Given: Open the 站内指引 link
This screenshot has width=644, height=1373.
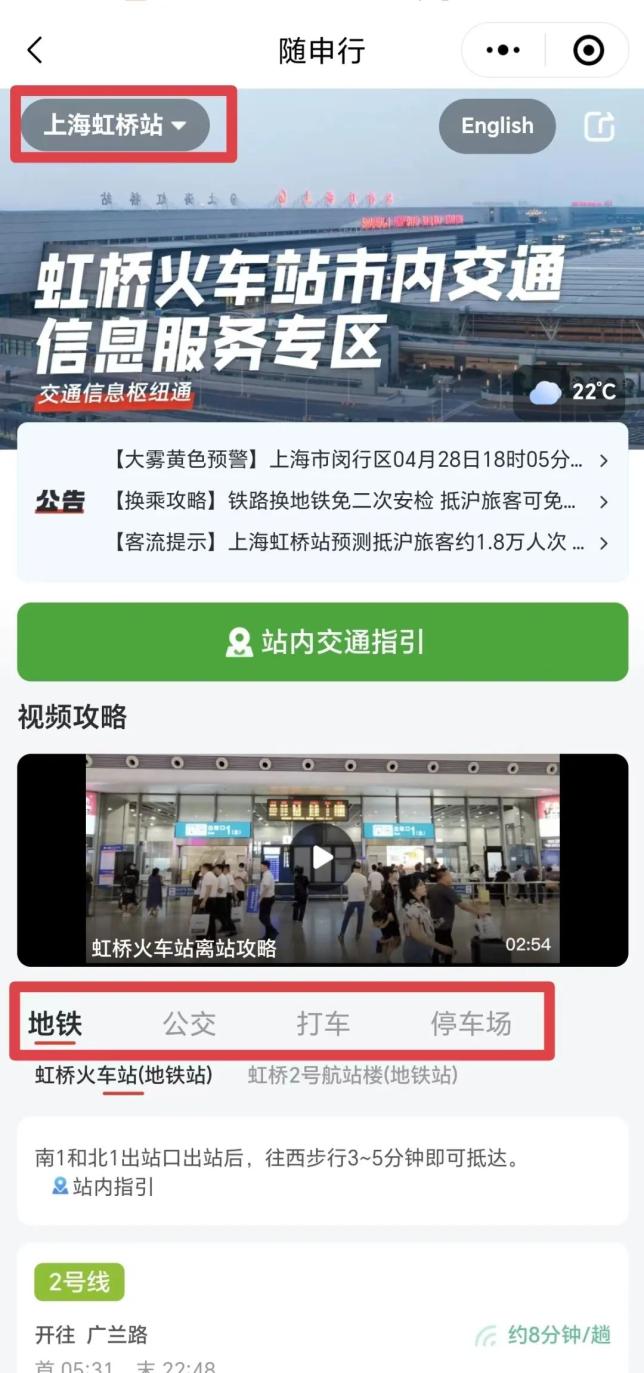Looking at the screenshot, I should 104,1188.
